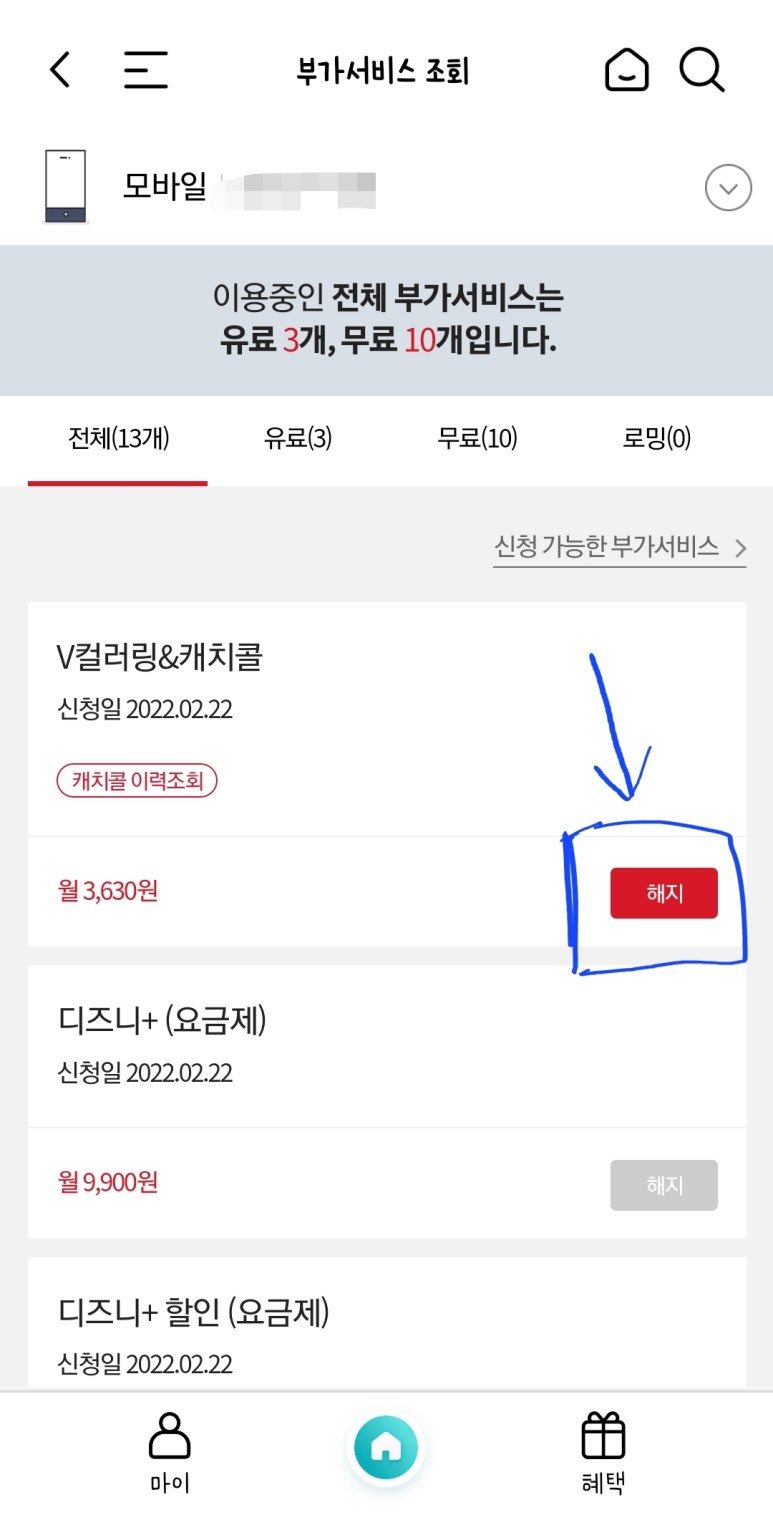Open 혜택 gift icon in bottom bar
Screen dimensions: 773x1515
tap(600, 1450)
